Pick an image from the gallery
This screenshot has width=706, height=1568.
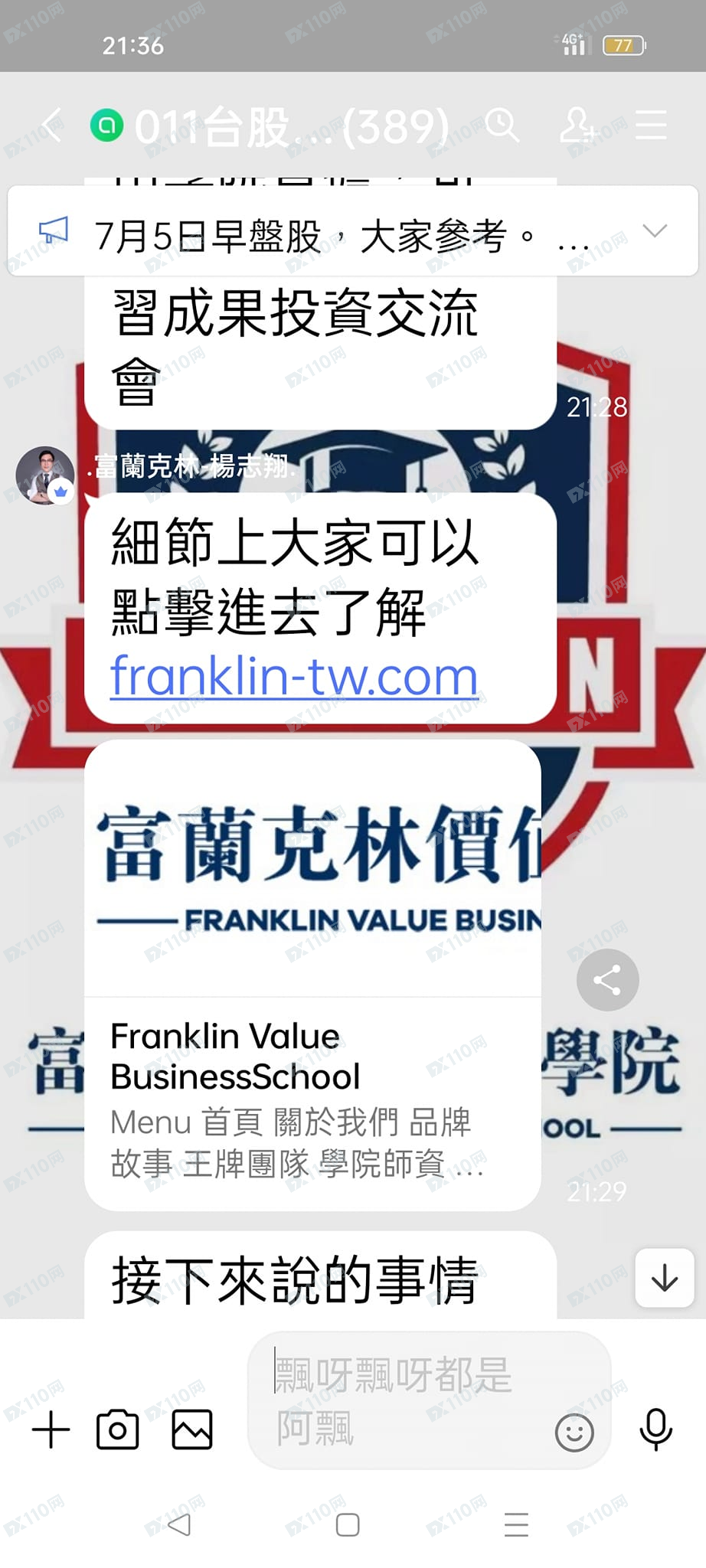point(191,1429)
